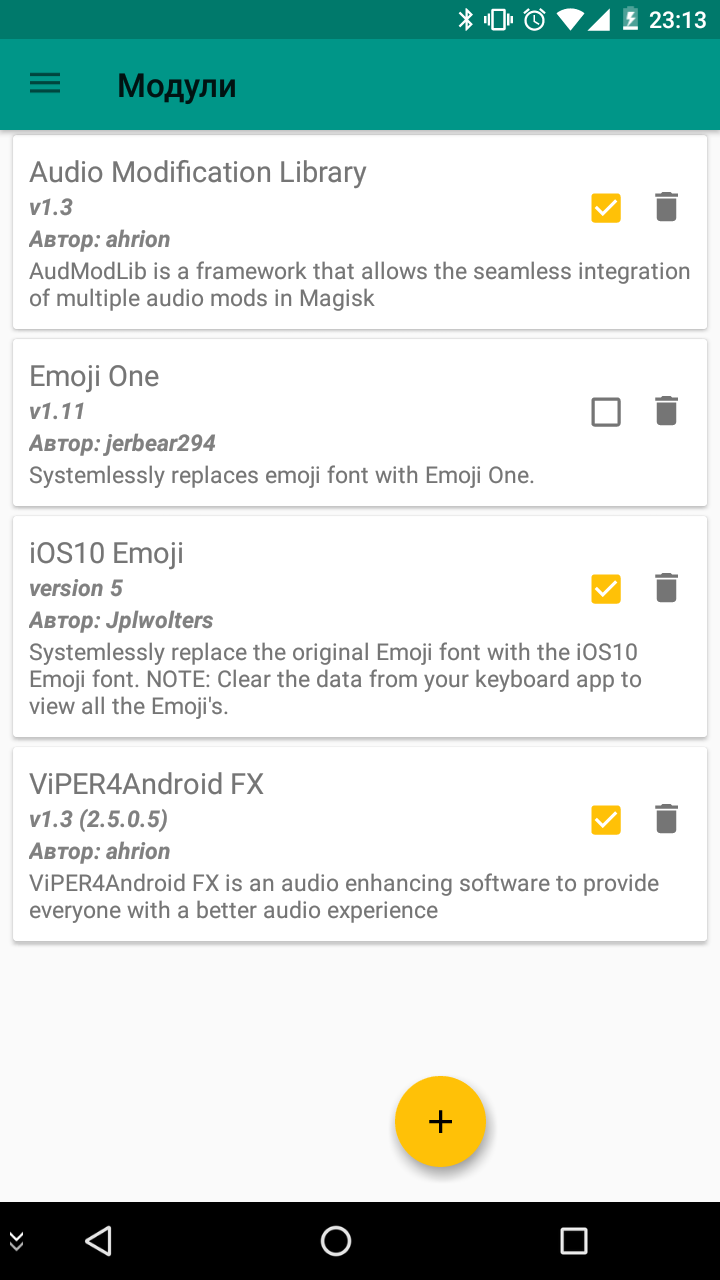Image resolution: width=720 pixels, height=1280 pixels.
Task: Go back using the system back button
Action: [98, 1241]
